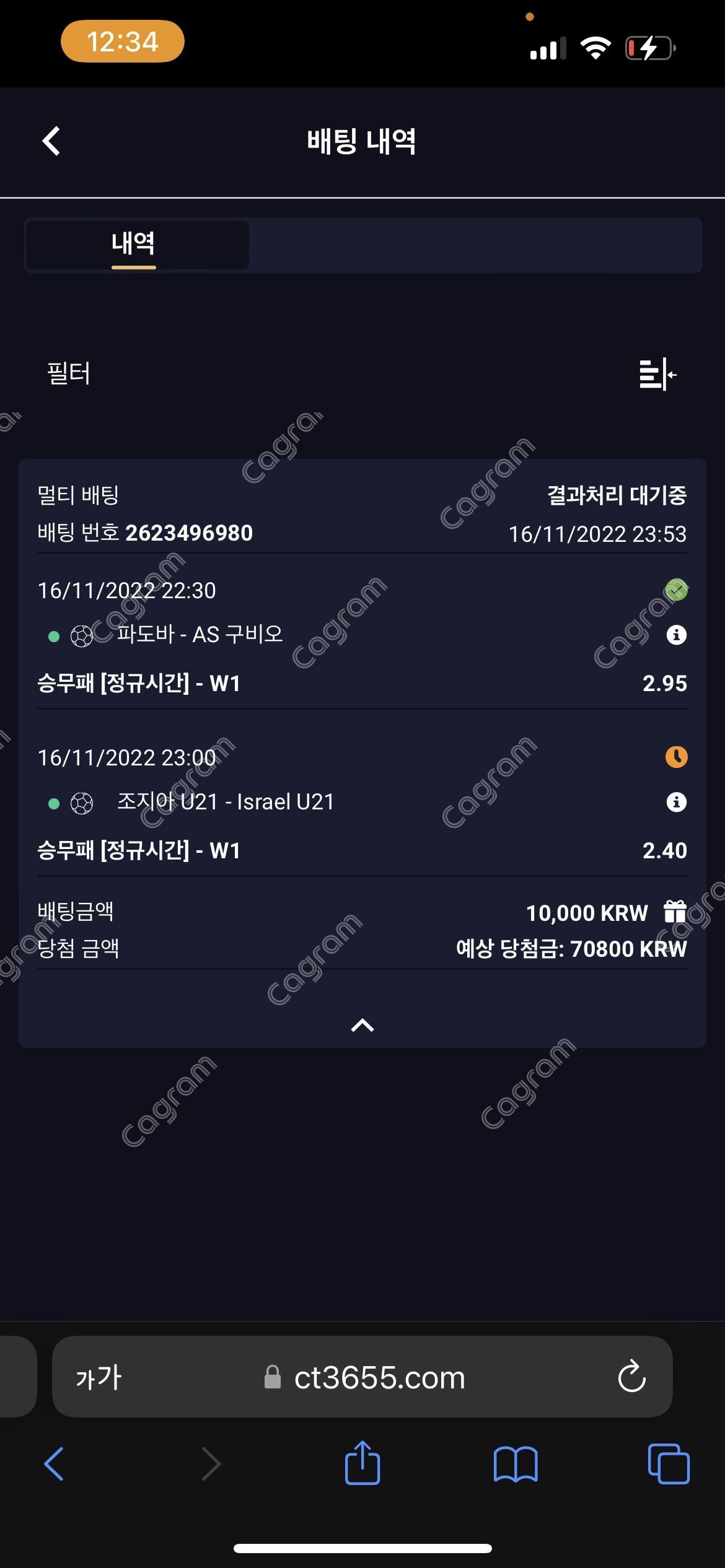The width and height of the screenshot is (725, 1568).
Task: Open info for the 조지아 U21 - Israel U21 match
Action: point(676,802)
